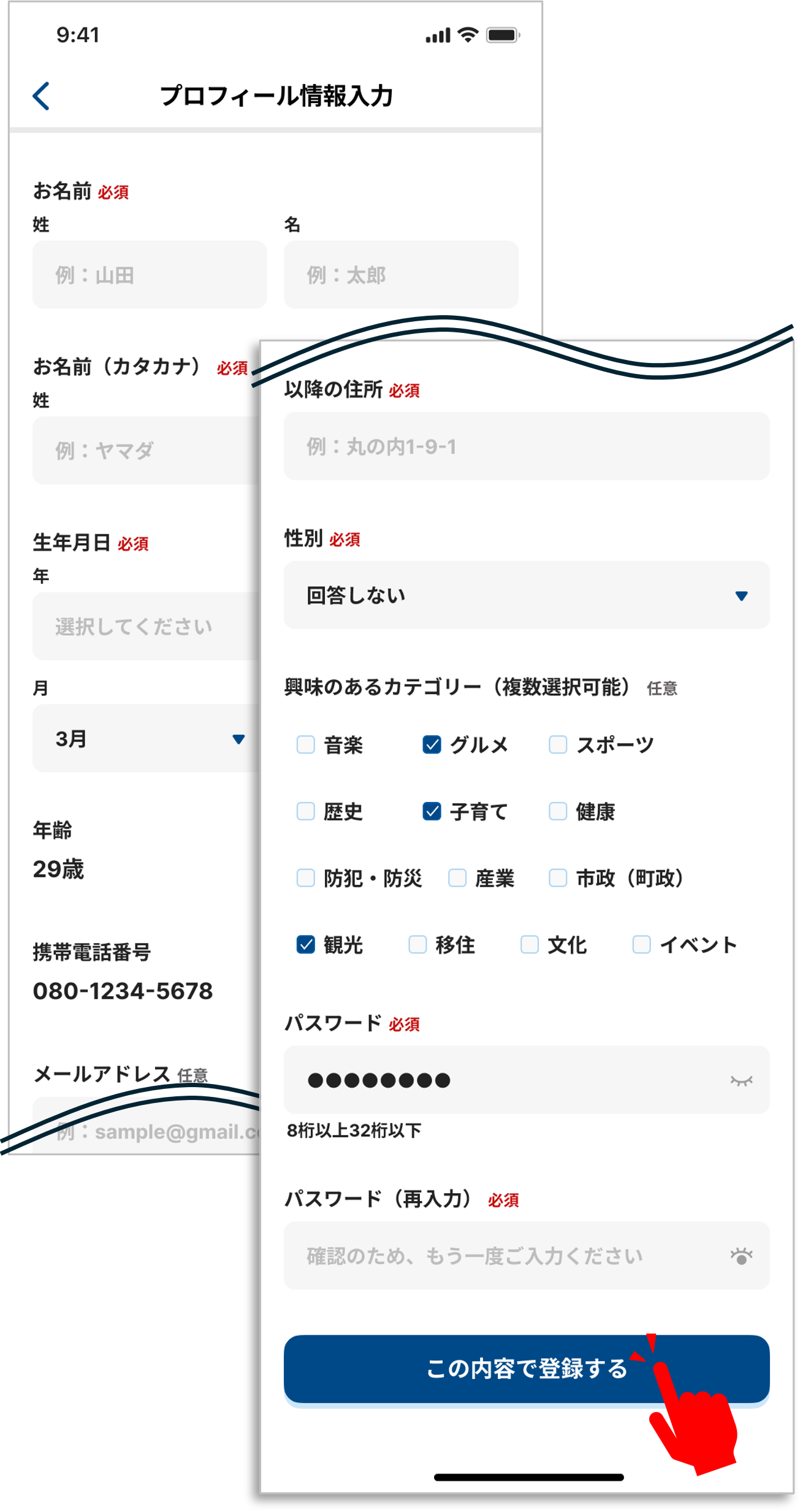Enable the スポーツ category
This screenshot has height=1512, width=800.
[557, 744]
